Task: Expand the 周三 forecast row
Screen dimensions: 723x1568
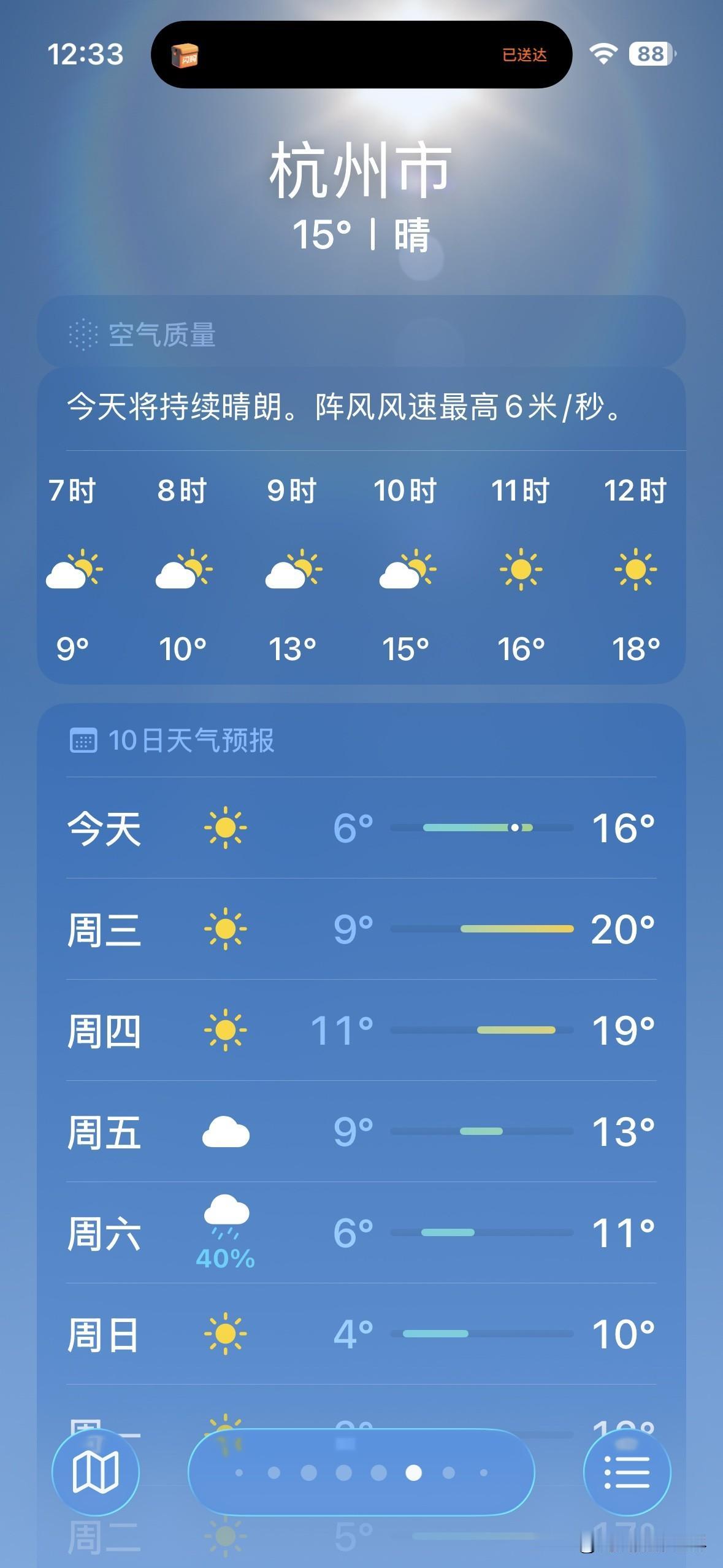Action: [362, 929]
